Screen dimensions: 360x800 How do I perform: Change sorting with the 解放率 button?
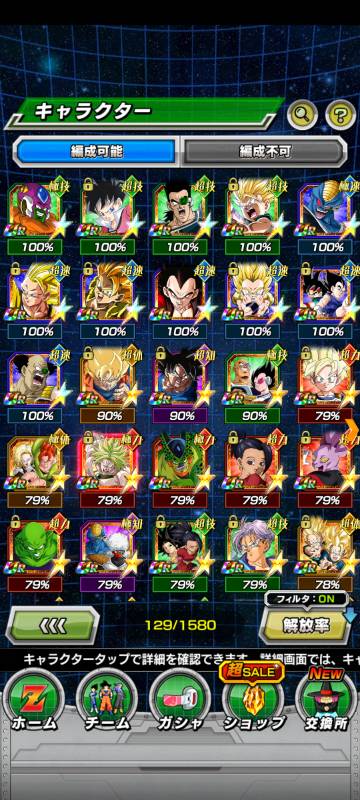pyautogui.click(x=304, y=626)
